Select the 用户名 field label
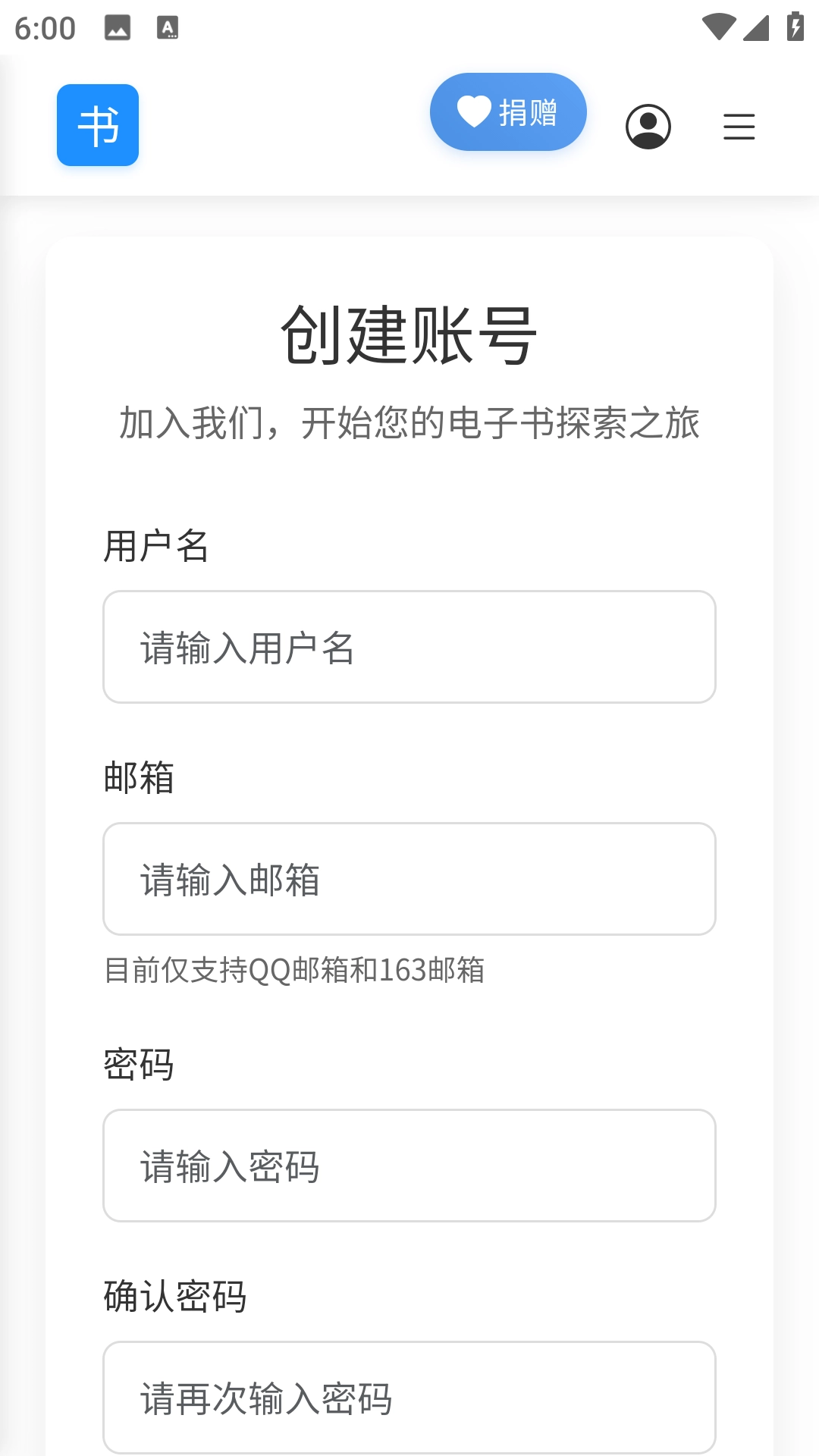The height and width of the screenshot is (1456, 819). tap(155, 544)
